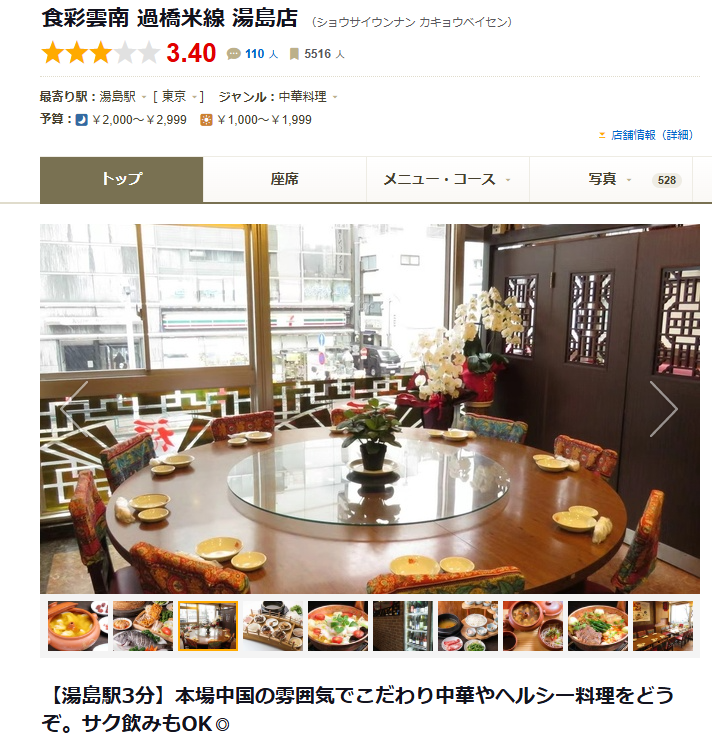View the round table thumbnail
This screenshot has height=738, width=712.
(x=207, y=626)
